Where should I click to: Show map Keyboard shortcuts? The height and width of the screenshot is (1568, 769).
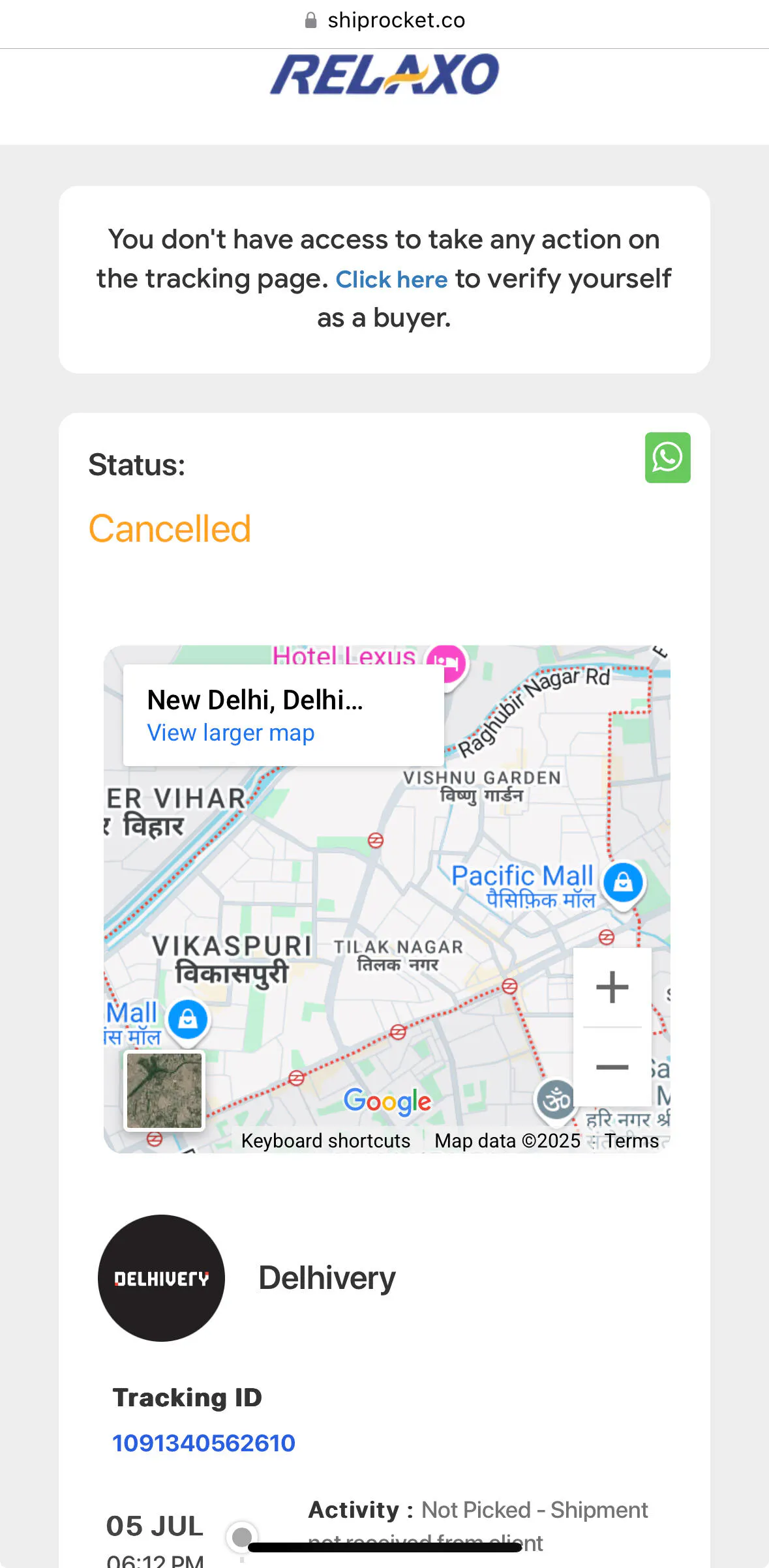pos(325,1141)
